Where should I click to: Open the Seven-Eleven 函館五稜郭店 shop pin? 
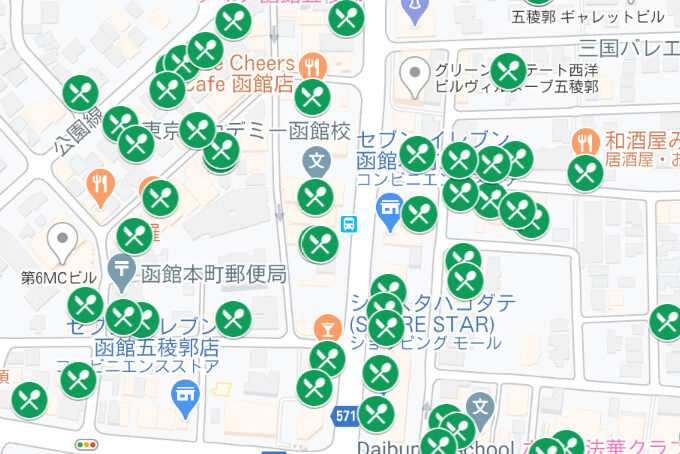(184, 399)
